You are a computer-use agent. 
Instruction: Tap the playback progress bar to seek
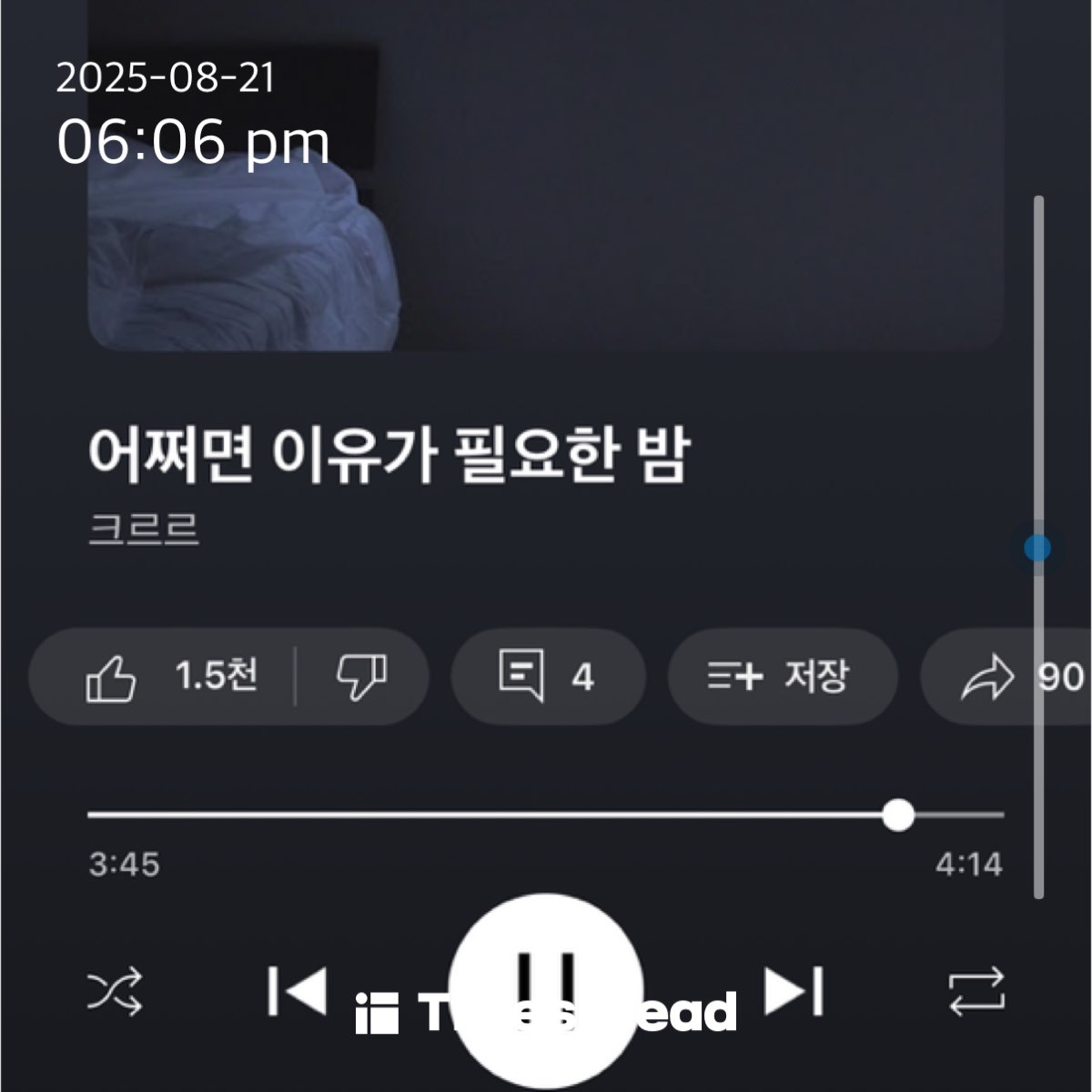[x=546, y=815]
